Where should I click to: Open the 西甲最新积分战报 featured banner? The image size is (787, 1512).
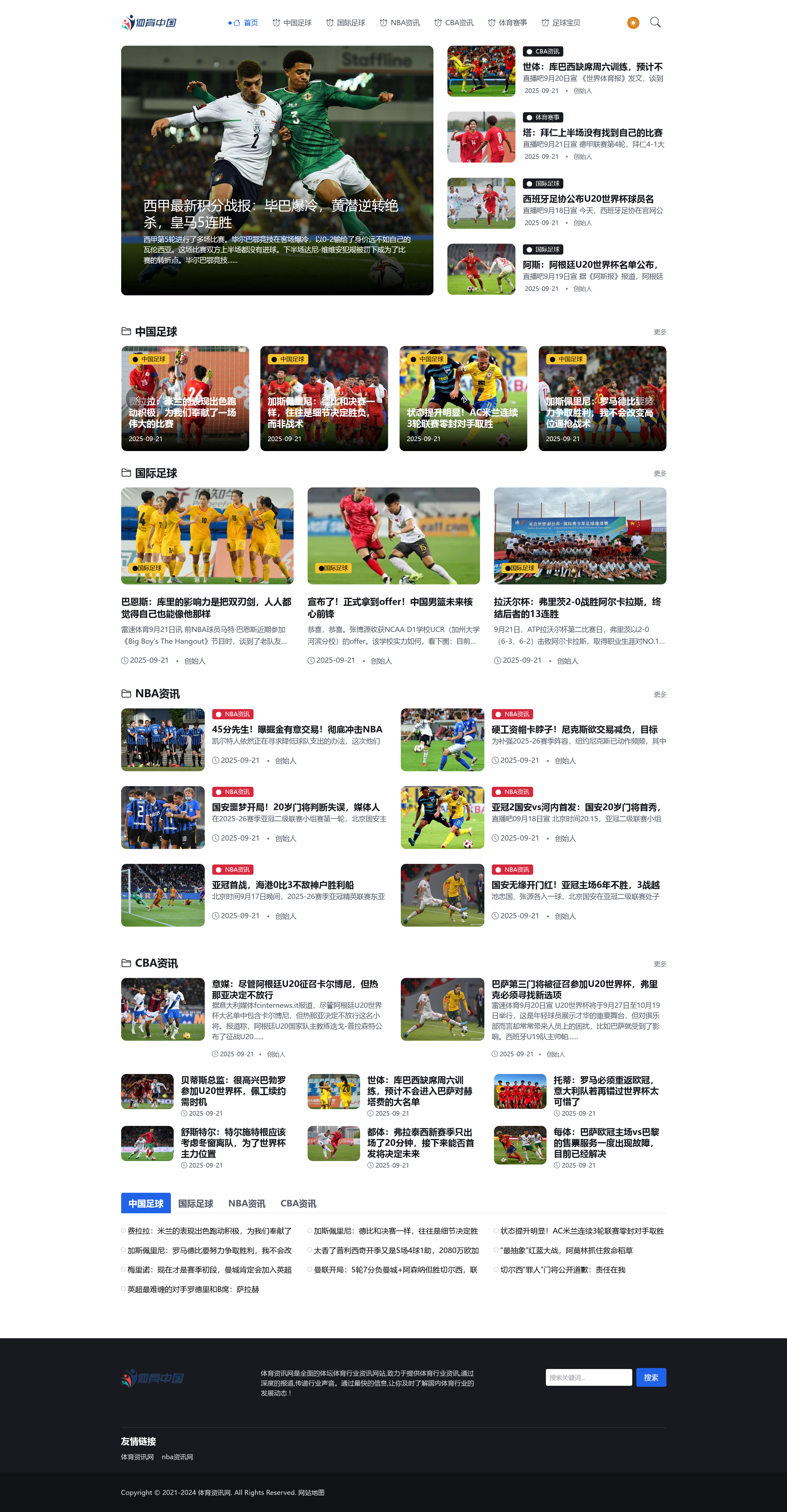pos(277,170)
